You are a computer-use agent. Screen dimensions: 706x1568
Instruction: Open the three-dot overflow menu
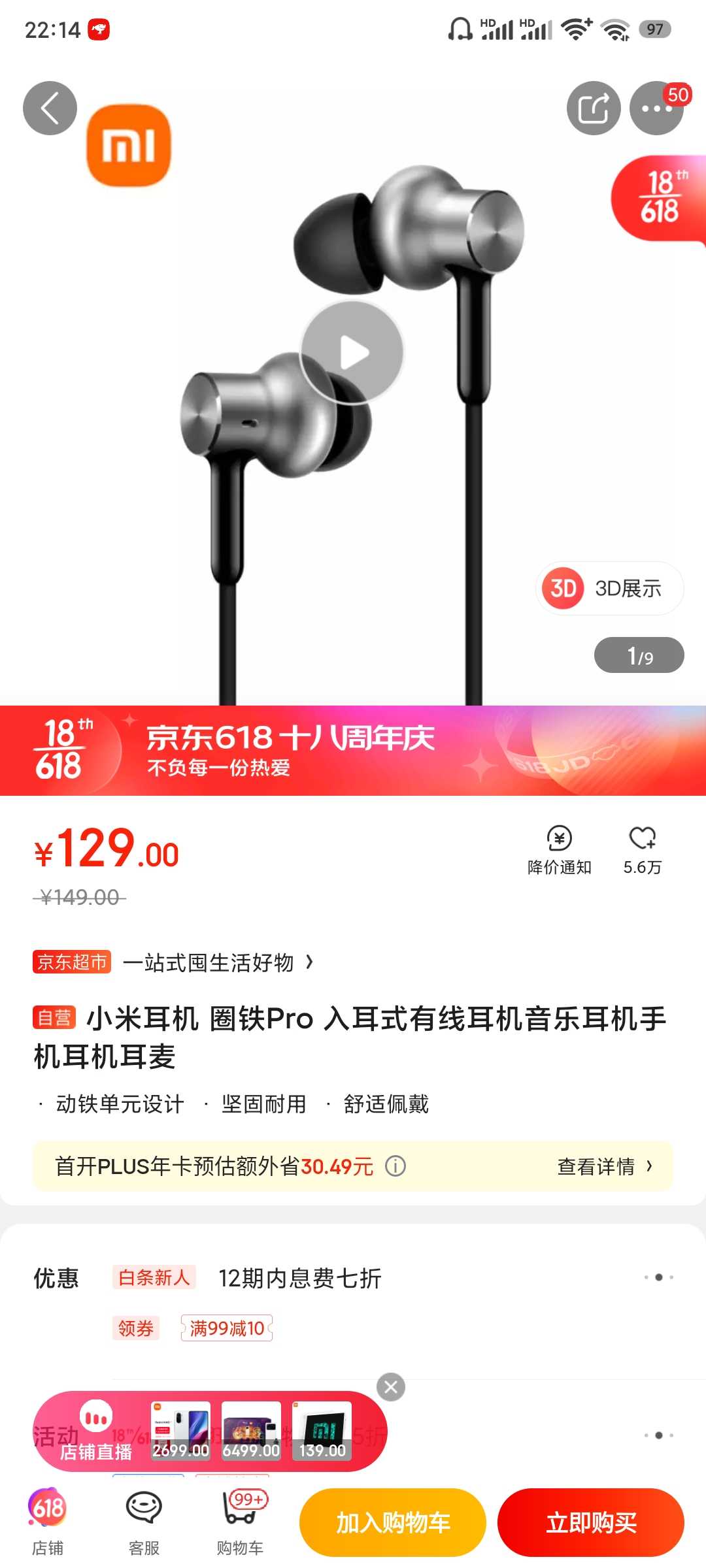(x=656, y=108)
